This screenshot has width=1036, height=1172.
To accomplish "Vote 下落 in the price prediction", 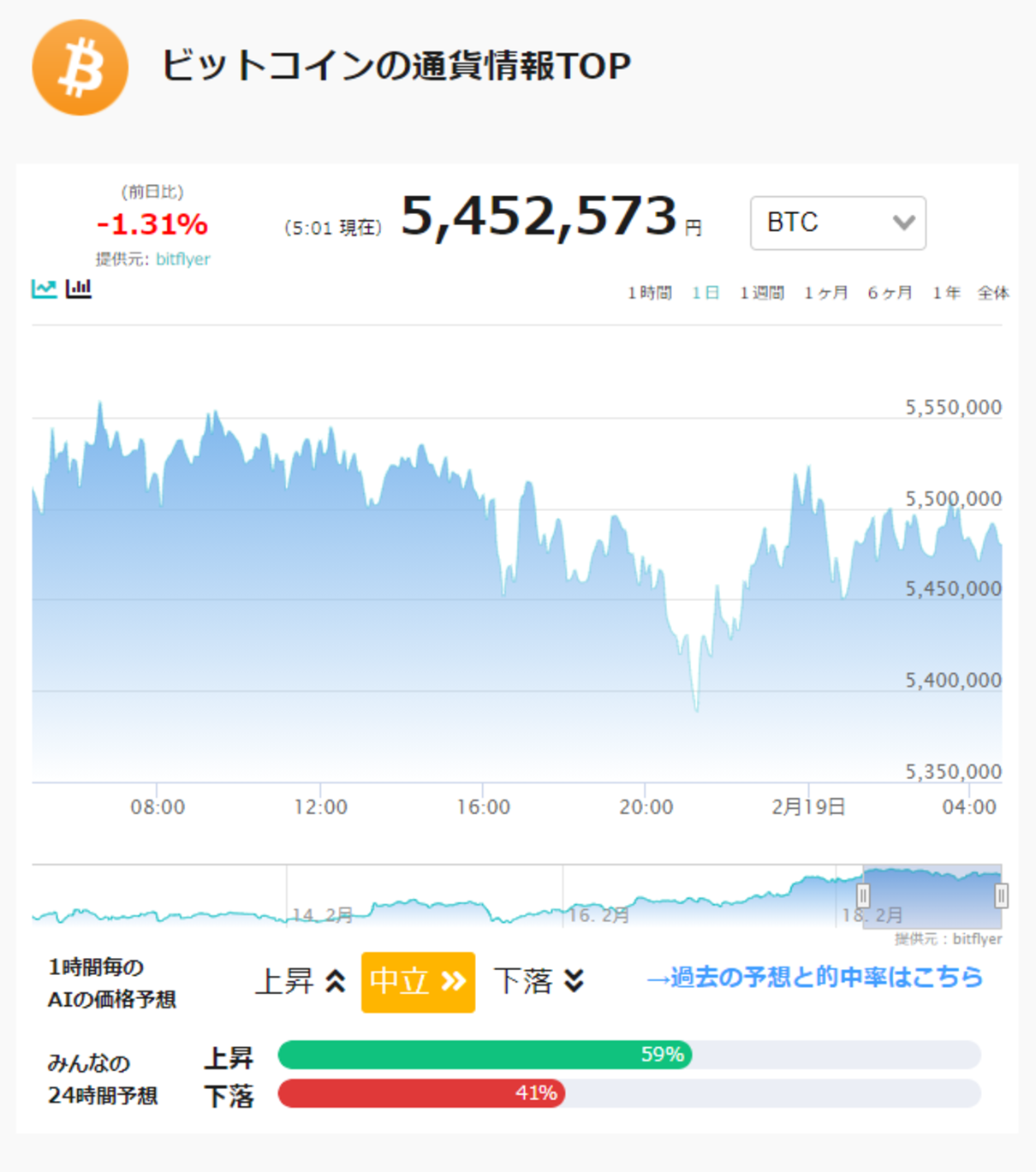I will click(x=539, y=981).
